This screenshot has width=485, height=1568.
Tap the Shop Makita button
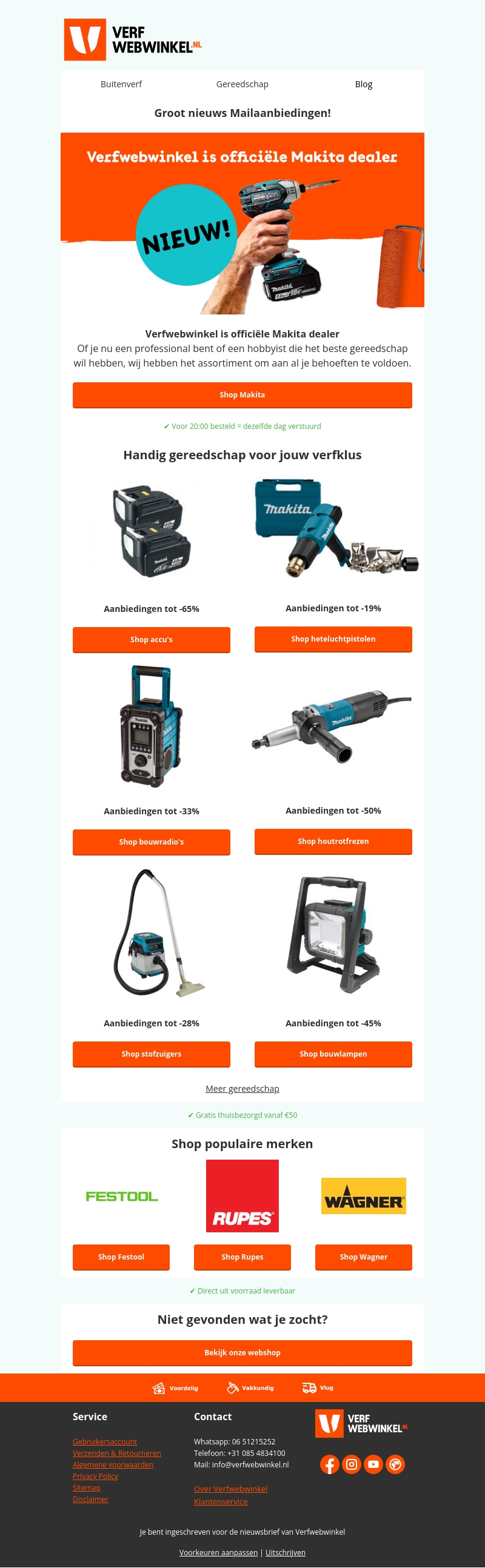242,394
